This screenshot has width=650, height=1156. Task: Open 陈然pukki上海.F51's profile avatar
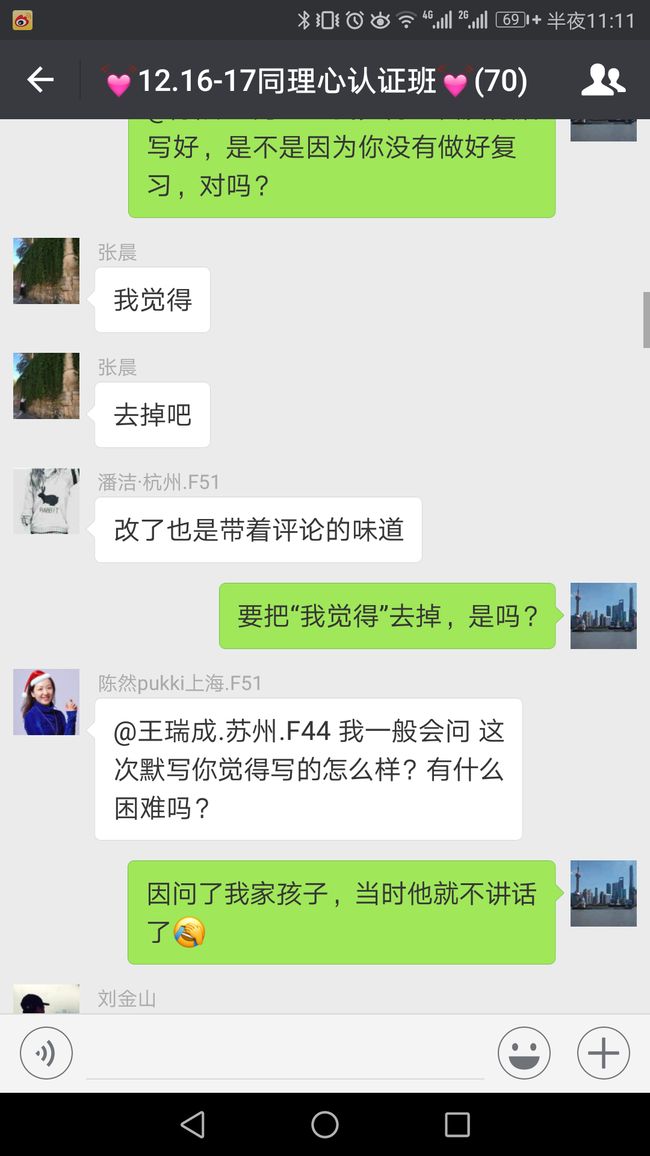coord(46,702)
